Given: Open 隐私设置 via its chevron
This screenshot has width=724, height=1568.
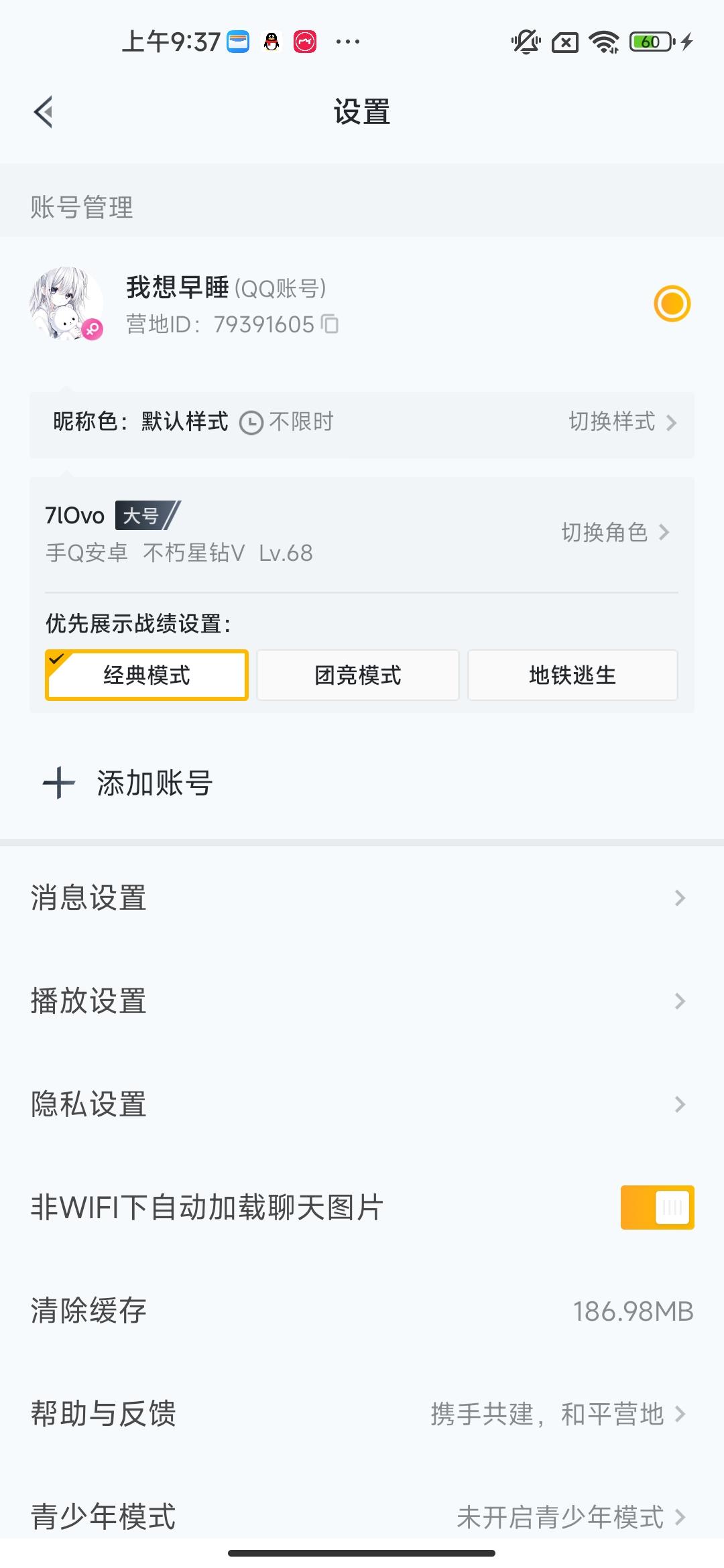Looking at the screenshot, I should [680, 1104].
